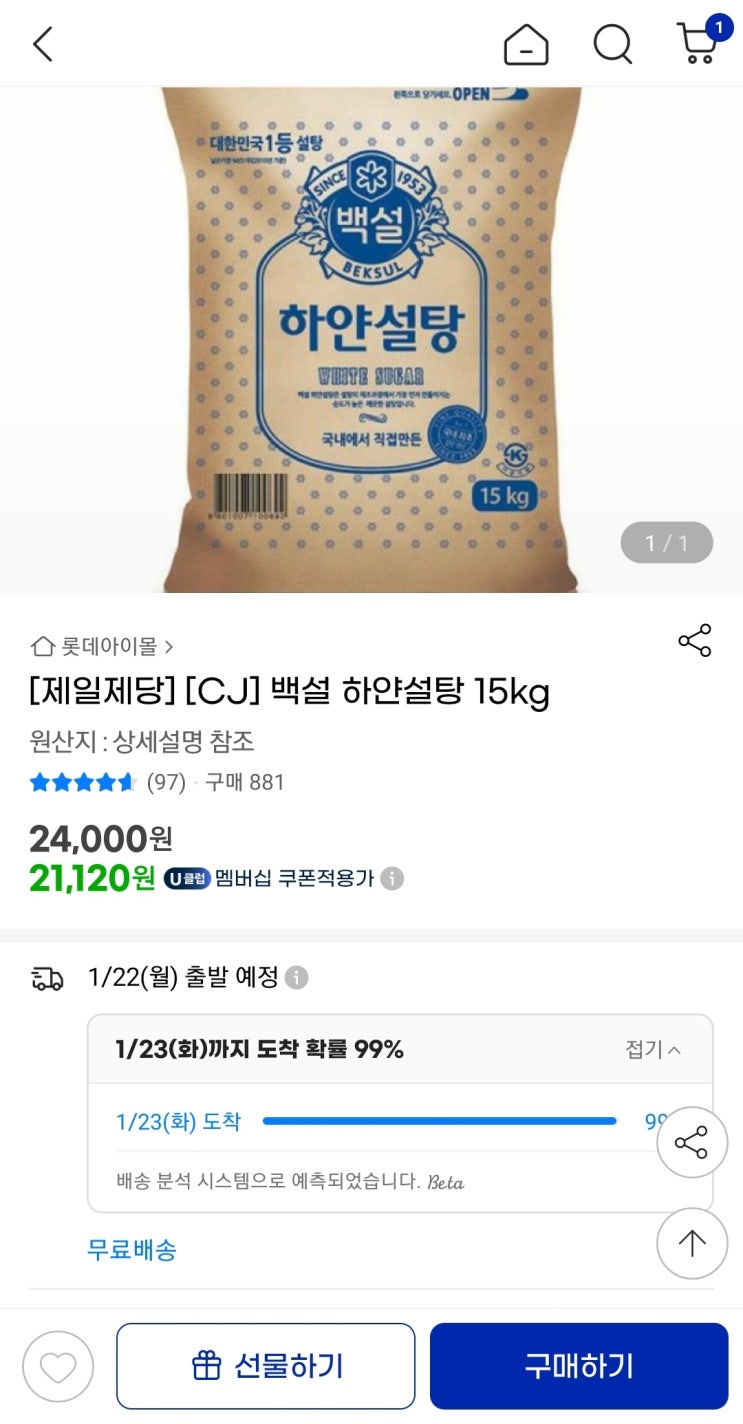Tap the floating share button
The image size is (743, 1424).
[691, 1142]
